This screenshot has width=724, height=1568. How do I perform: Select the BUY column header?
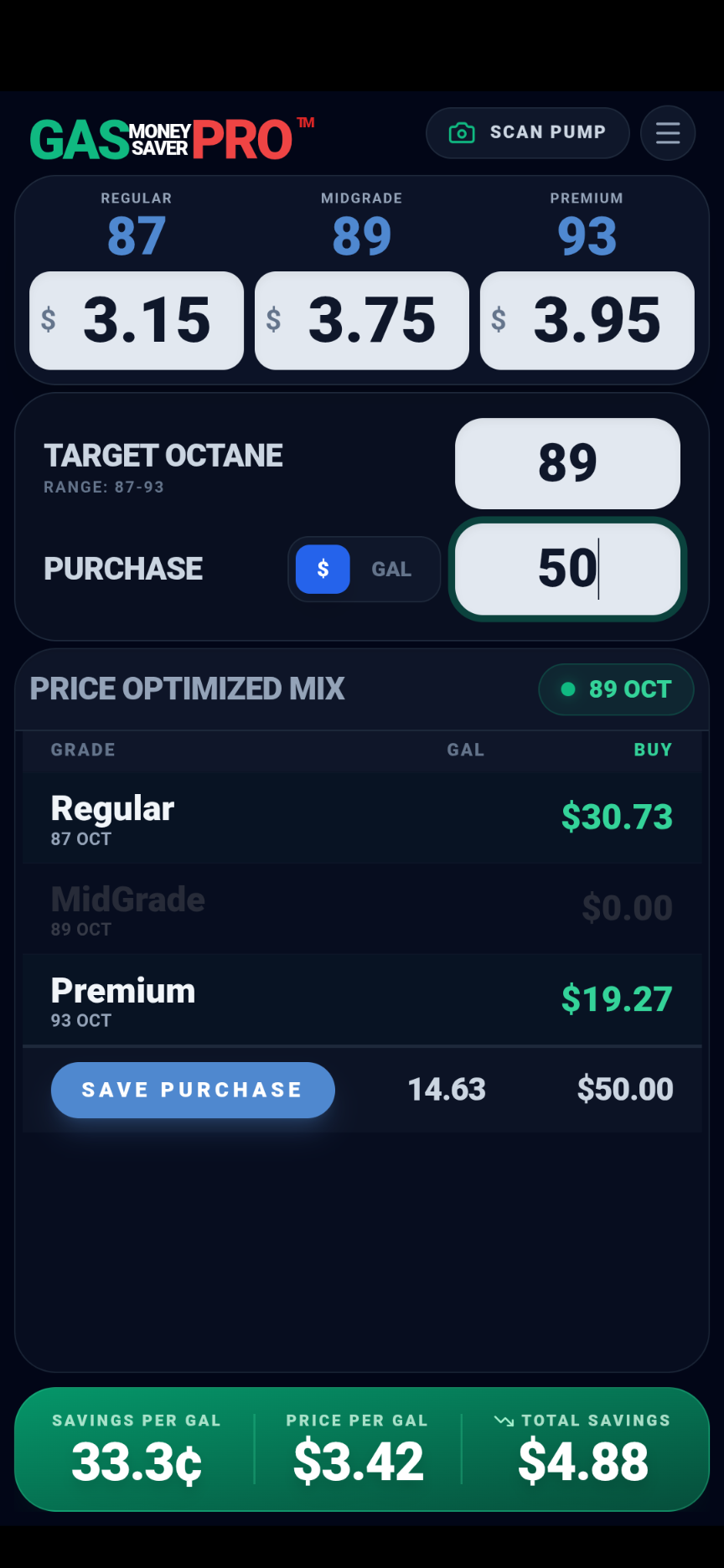click(653, 750)
